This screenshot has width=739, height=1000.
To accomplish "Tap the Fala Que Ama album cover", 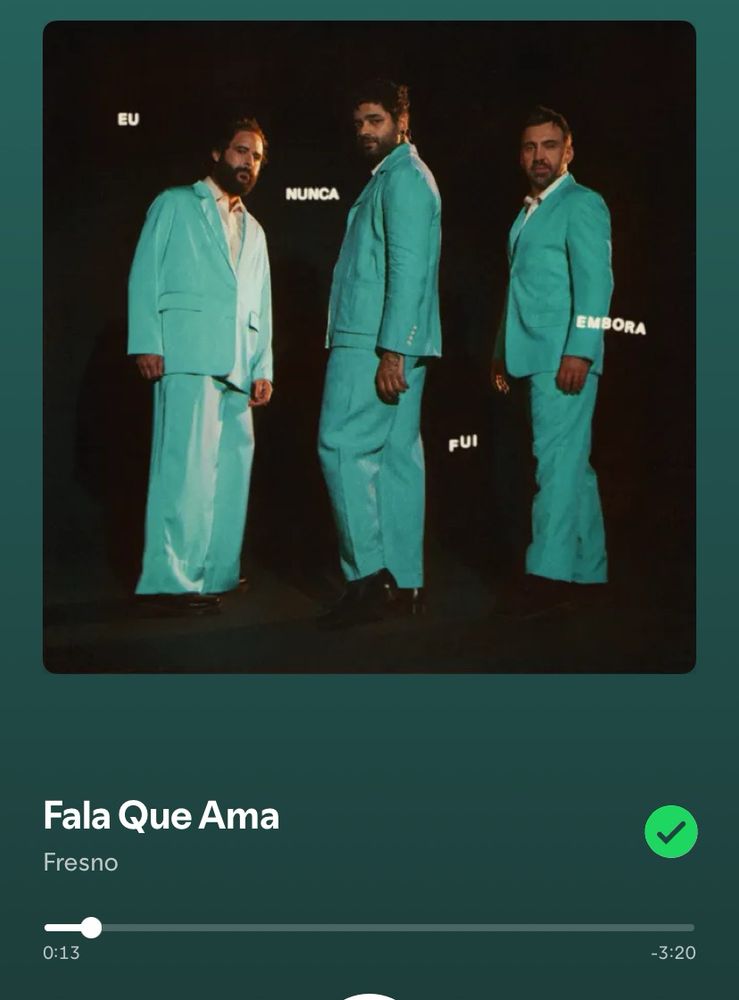I will (x=369, y=347).
